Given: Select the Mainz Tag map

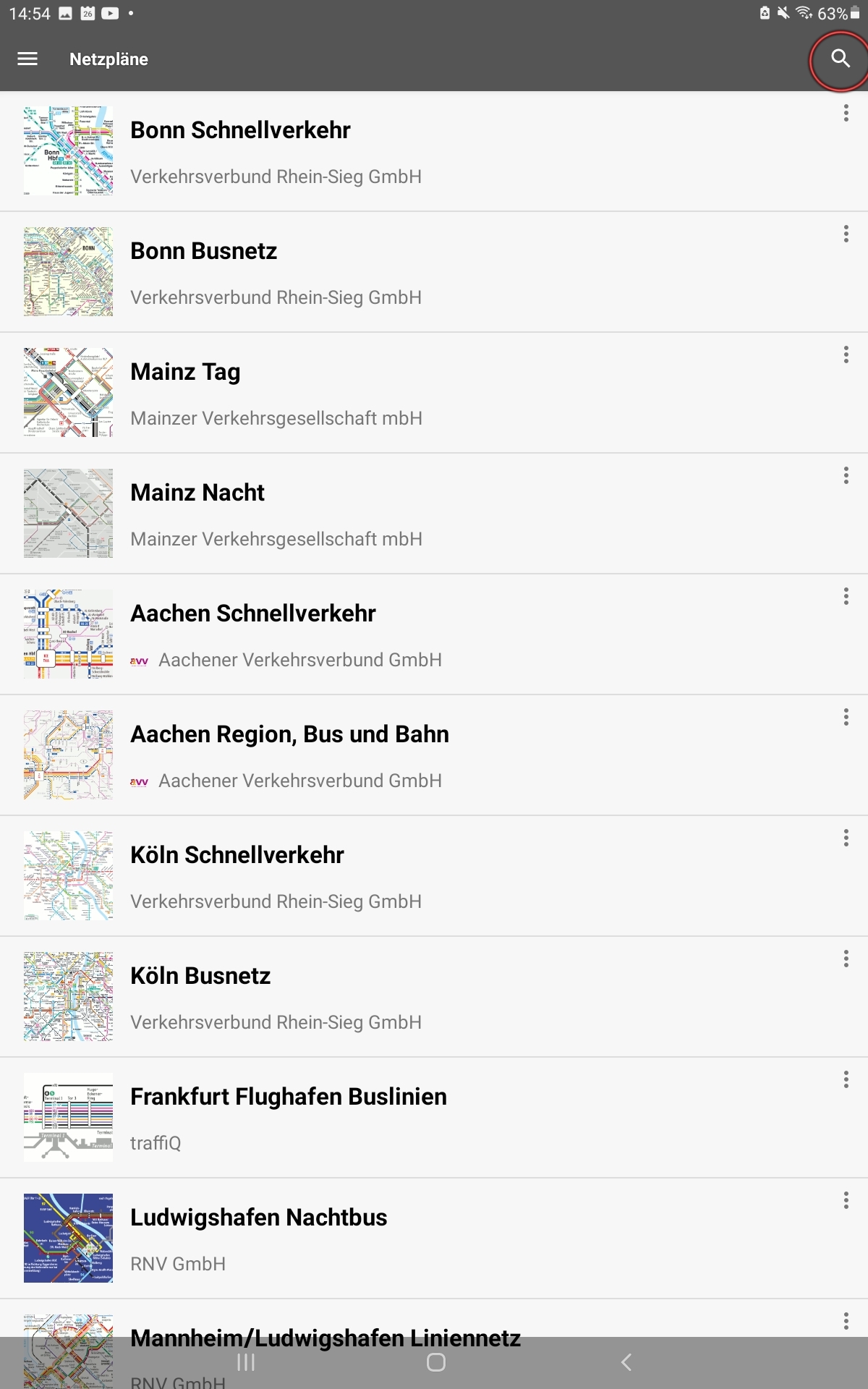Looking at the screenshot, I should (x=434, y=393).
